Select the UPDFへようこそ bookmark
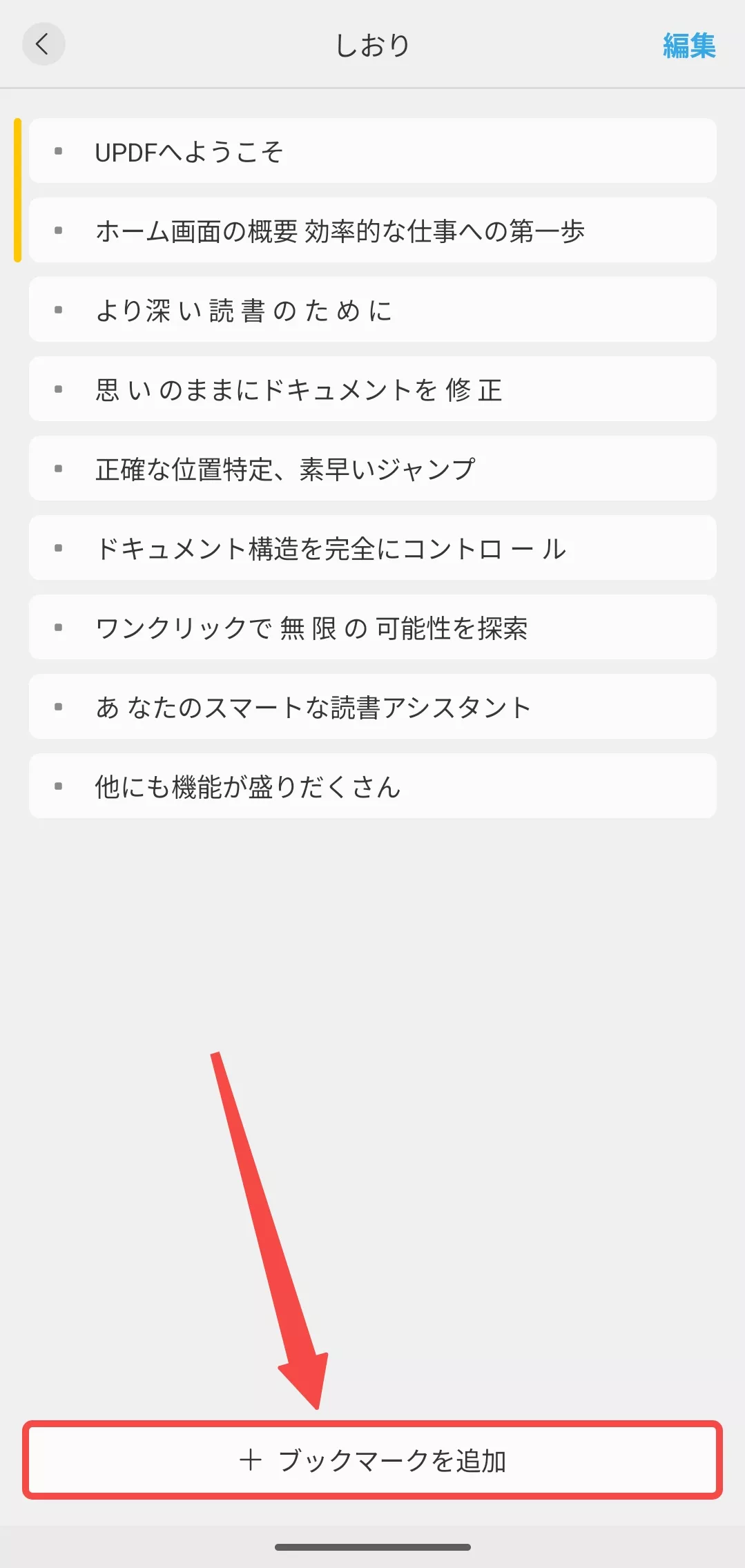The width and height of the screenshot is (745, 1568). pyautogui.click(x=373, y=151)
